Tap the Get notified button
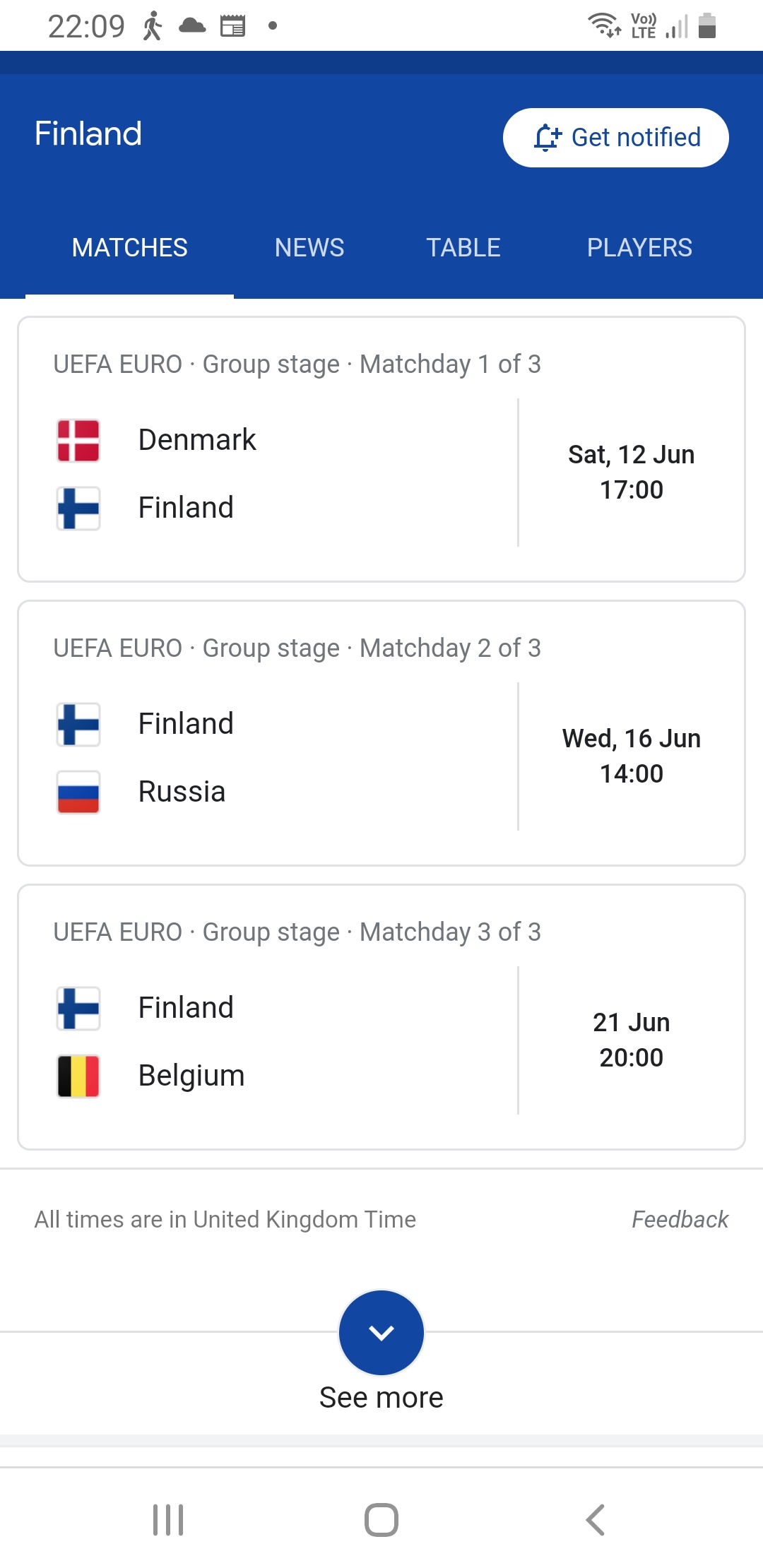The height and width of the screenshot is (1568, 763). point(615,138)
